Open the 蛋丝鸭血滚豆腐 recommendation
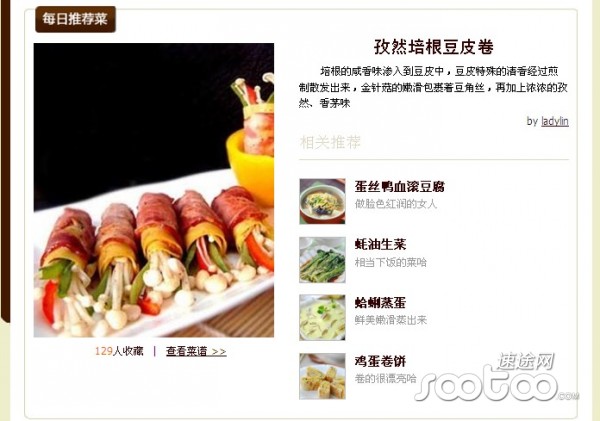600x421 pixels. coord(399,186)
